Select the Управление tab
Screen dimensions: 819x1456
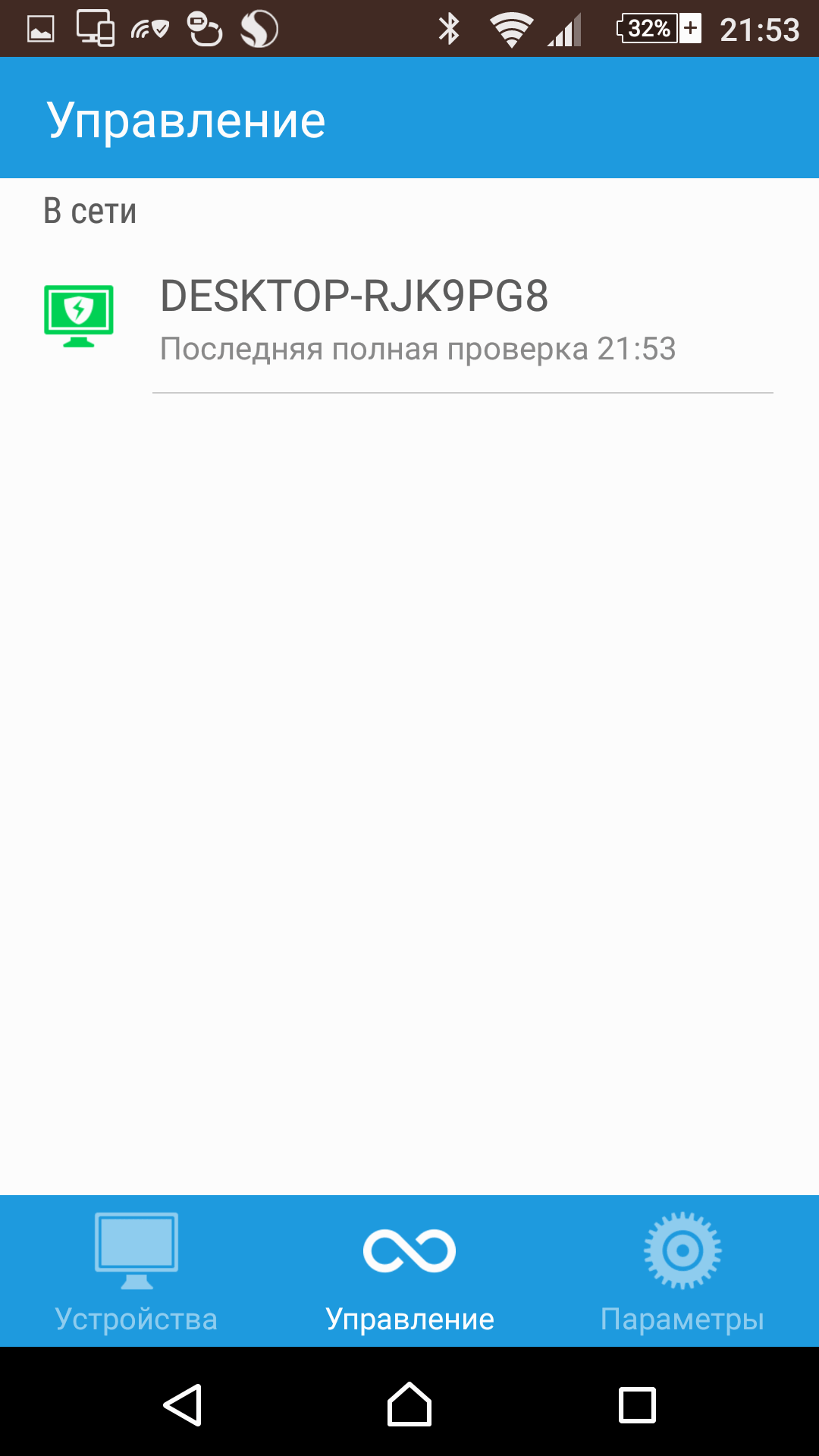click(409, 1272)
